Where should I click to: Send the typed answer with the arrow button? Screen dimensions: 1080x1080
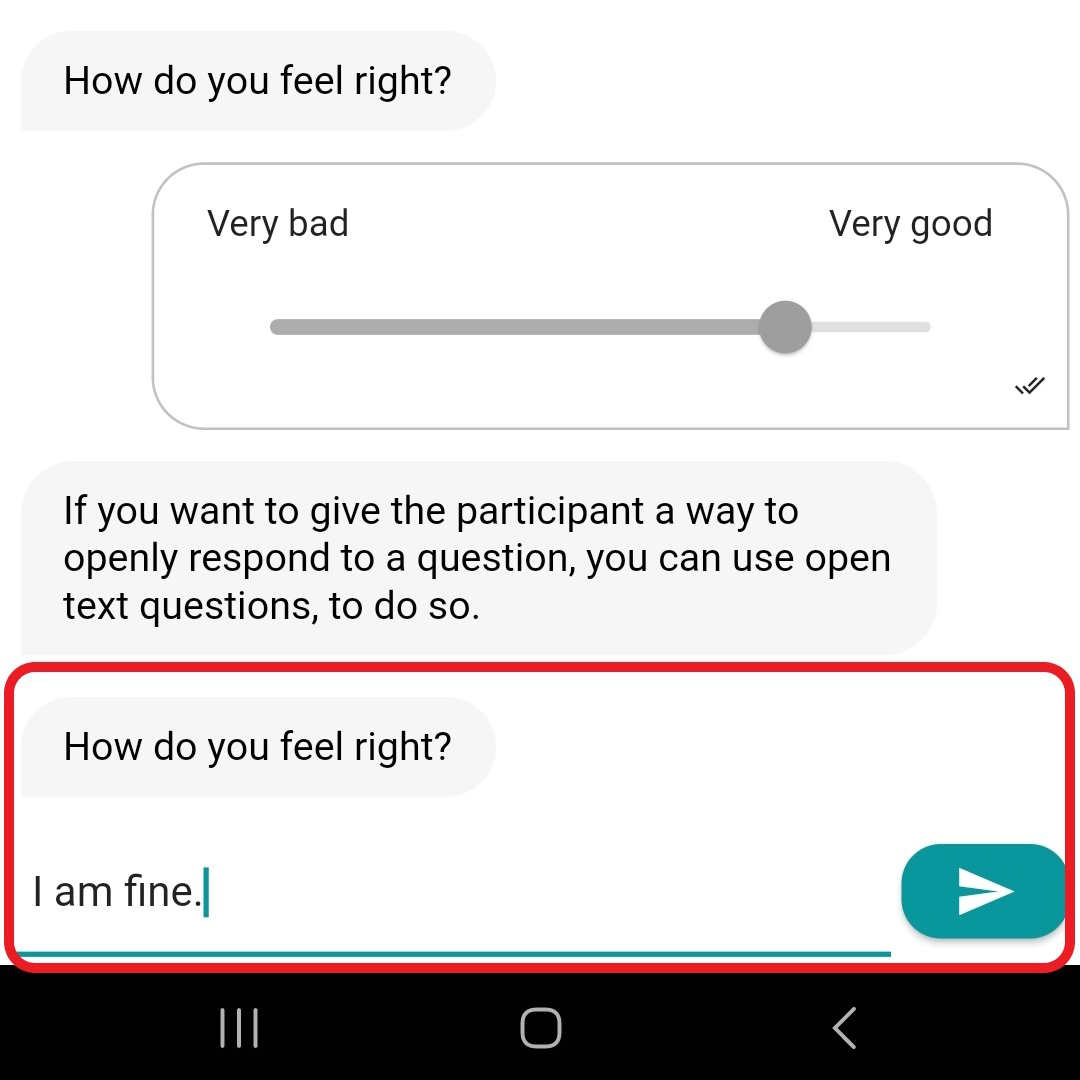click(984, 892)
